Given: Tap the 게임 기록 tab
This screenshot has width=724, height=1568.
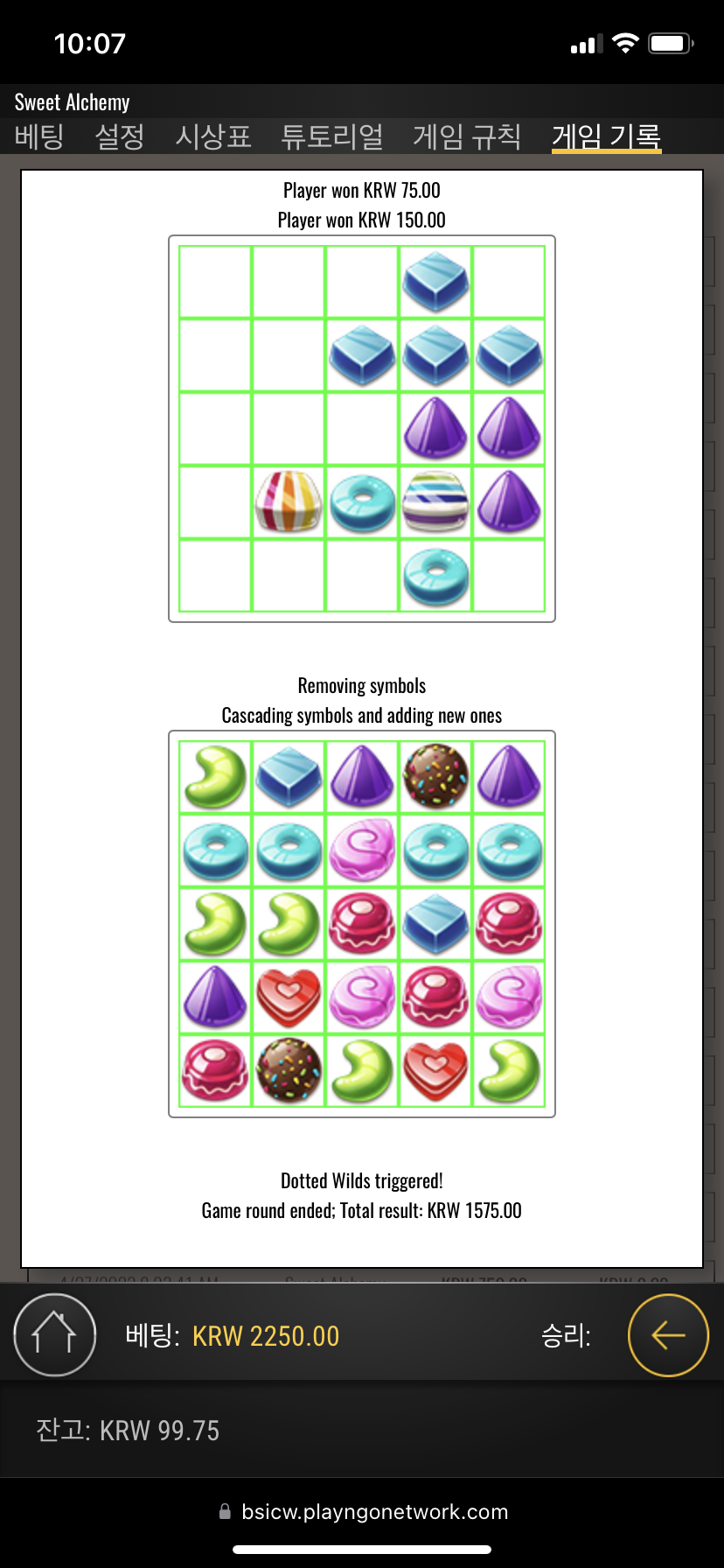Looking at the screenshot, I should (x=606, y=136).
